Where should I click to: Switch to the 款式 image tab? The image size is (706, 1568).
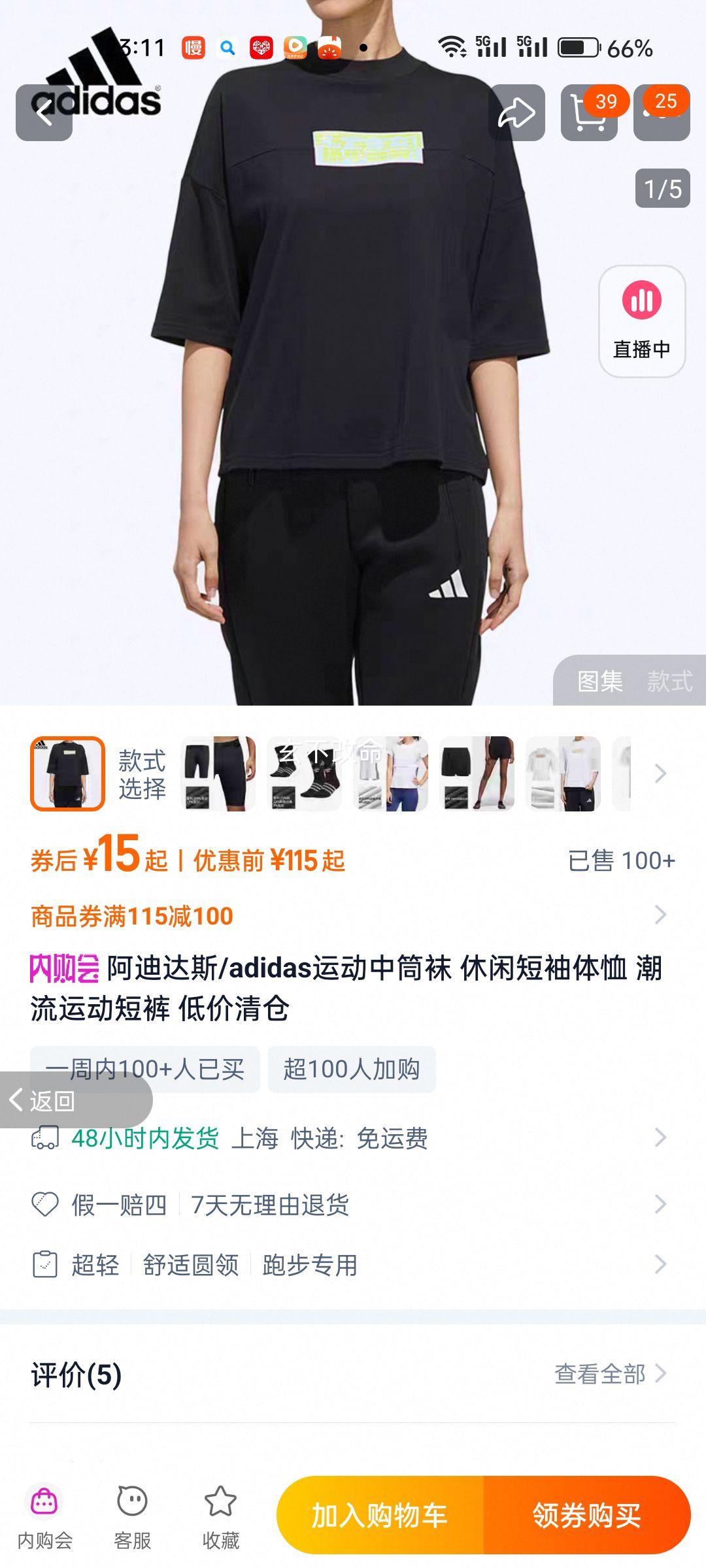click(669, 681)
